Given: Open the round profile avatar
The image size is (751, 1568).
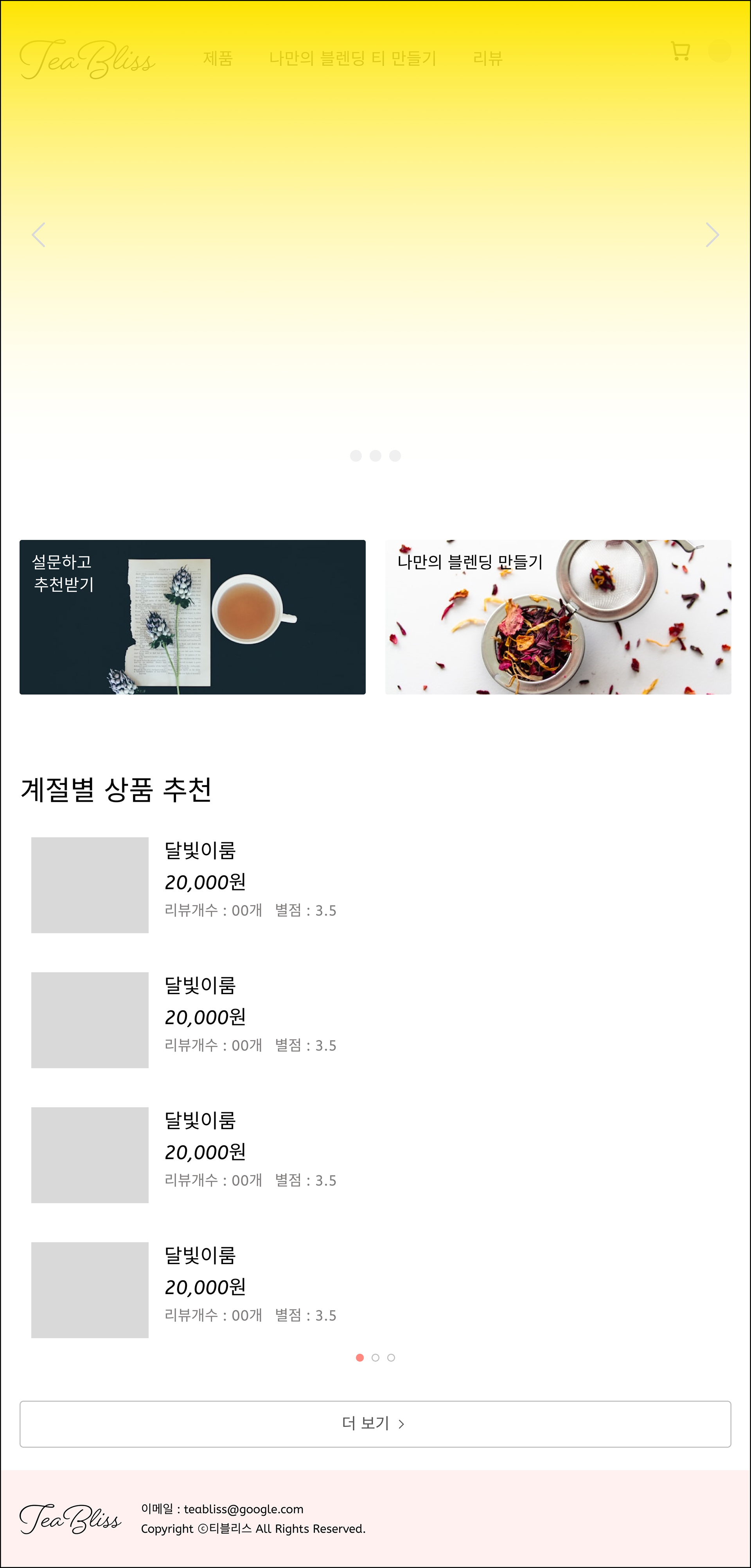Looking at the screenshot, I should coord(719,51).
